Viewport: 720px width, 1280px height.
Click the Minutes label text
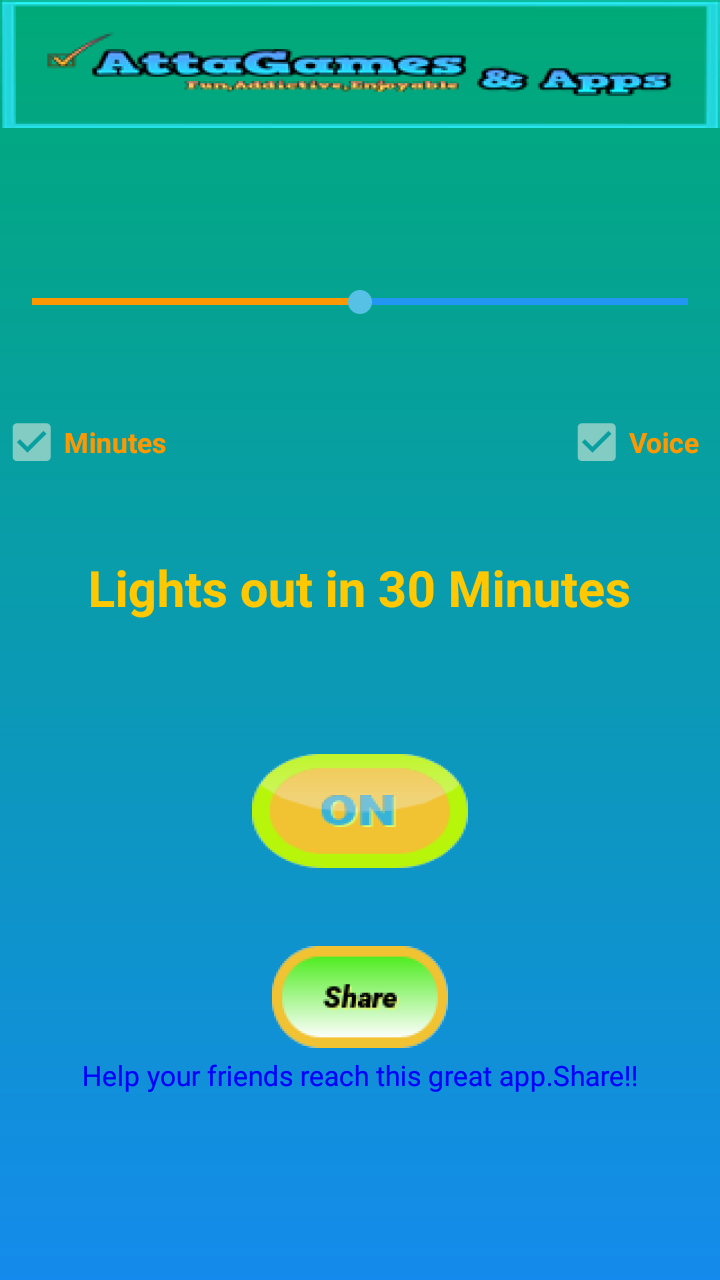point(114,443)
